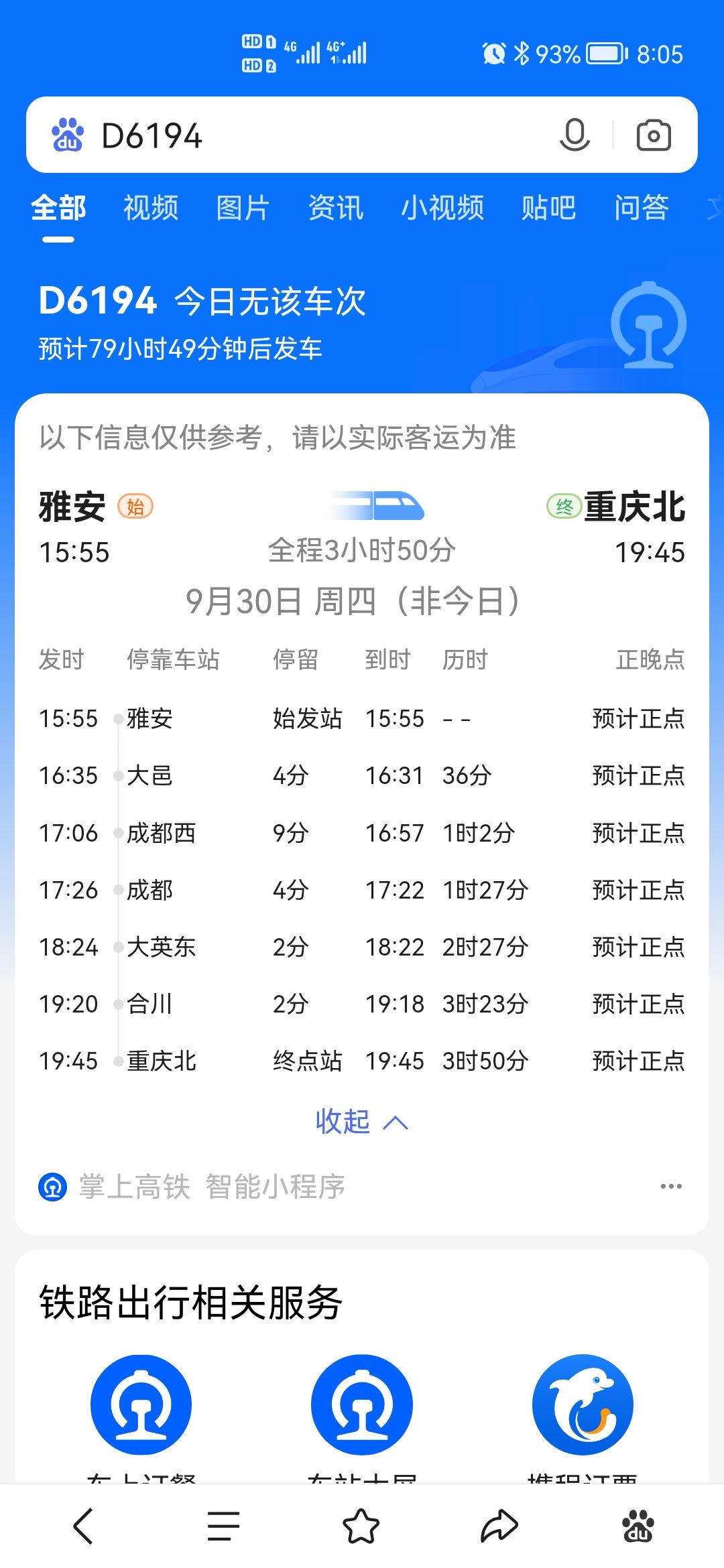Go back with the bottom back arrow

pyautogui.click(x=83, y=1527)
